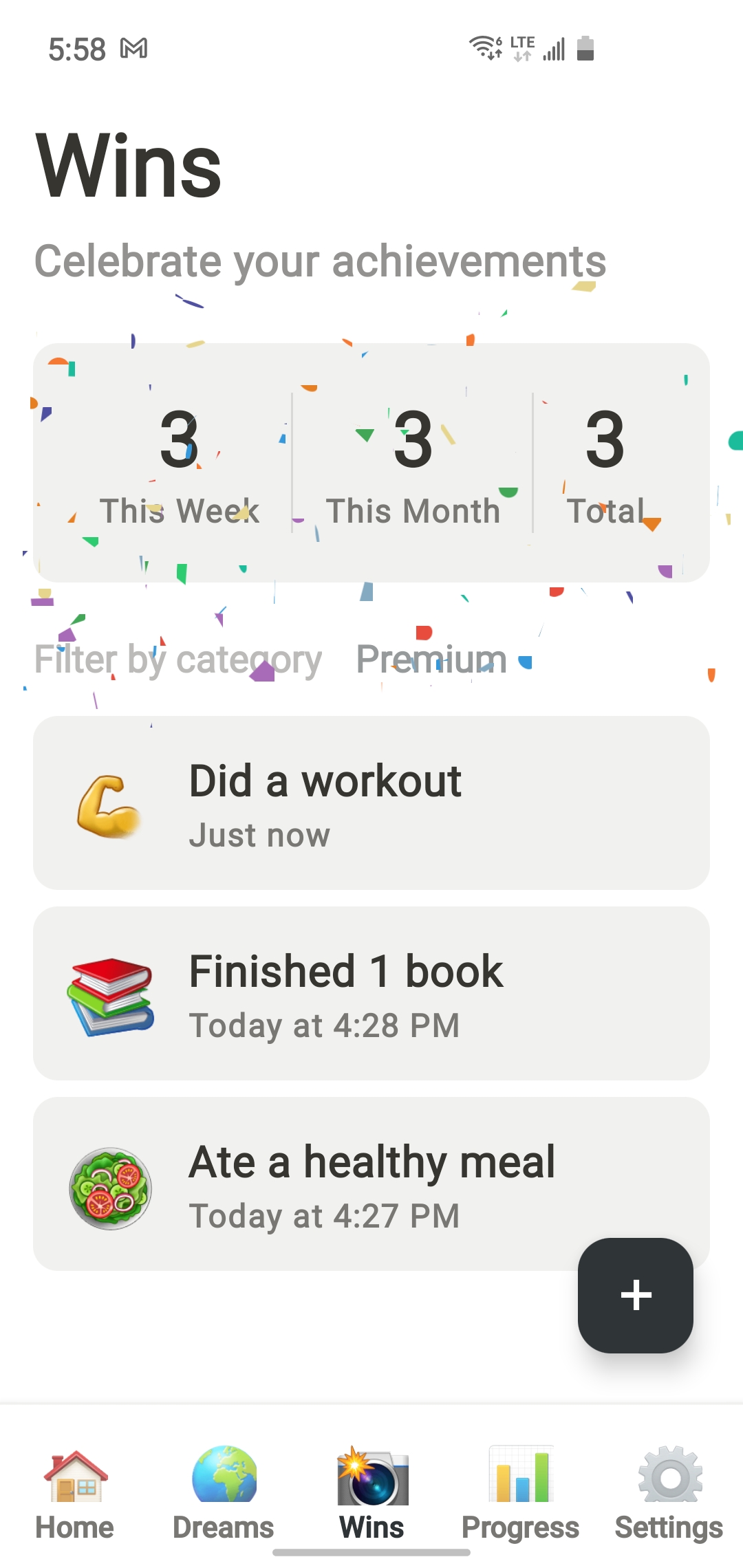Select the Wins tab
Image resolution: width=743 pixels, height=1568 pixels.
point(371,1494)
